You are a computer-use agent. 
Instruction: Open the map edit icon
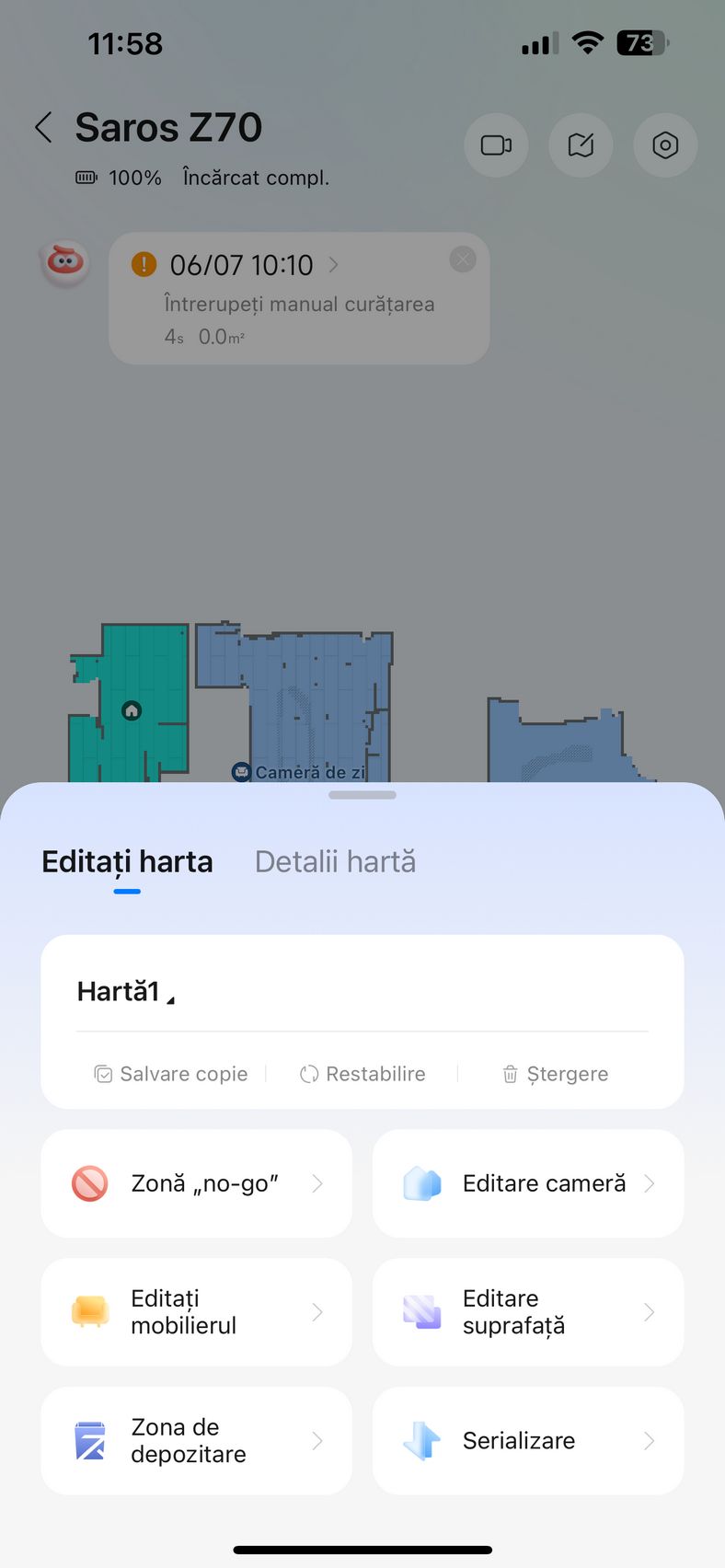click(x=581, y=145)
